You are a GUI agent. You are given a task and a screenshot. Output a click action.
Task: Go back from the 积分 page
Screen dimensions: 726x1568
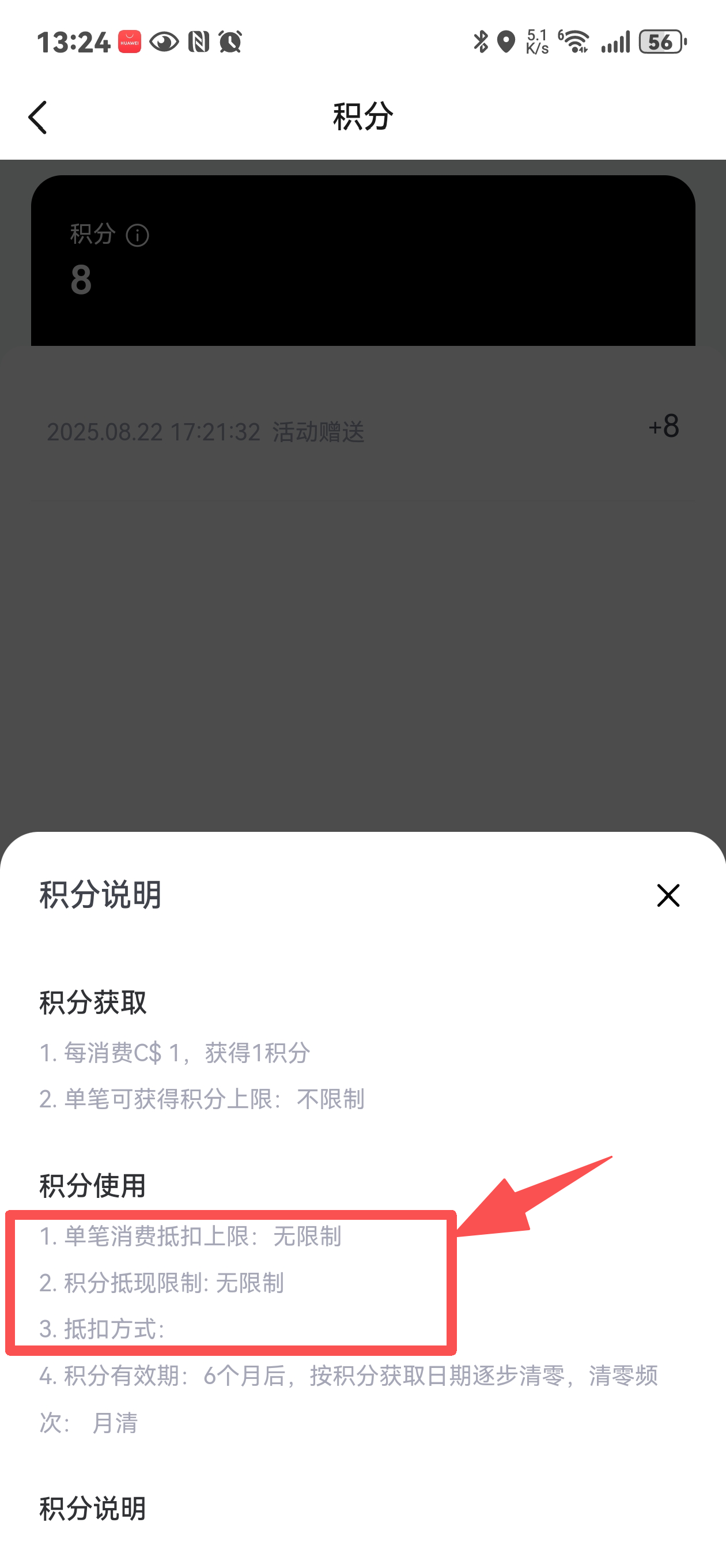37,117
